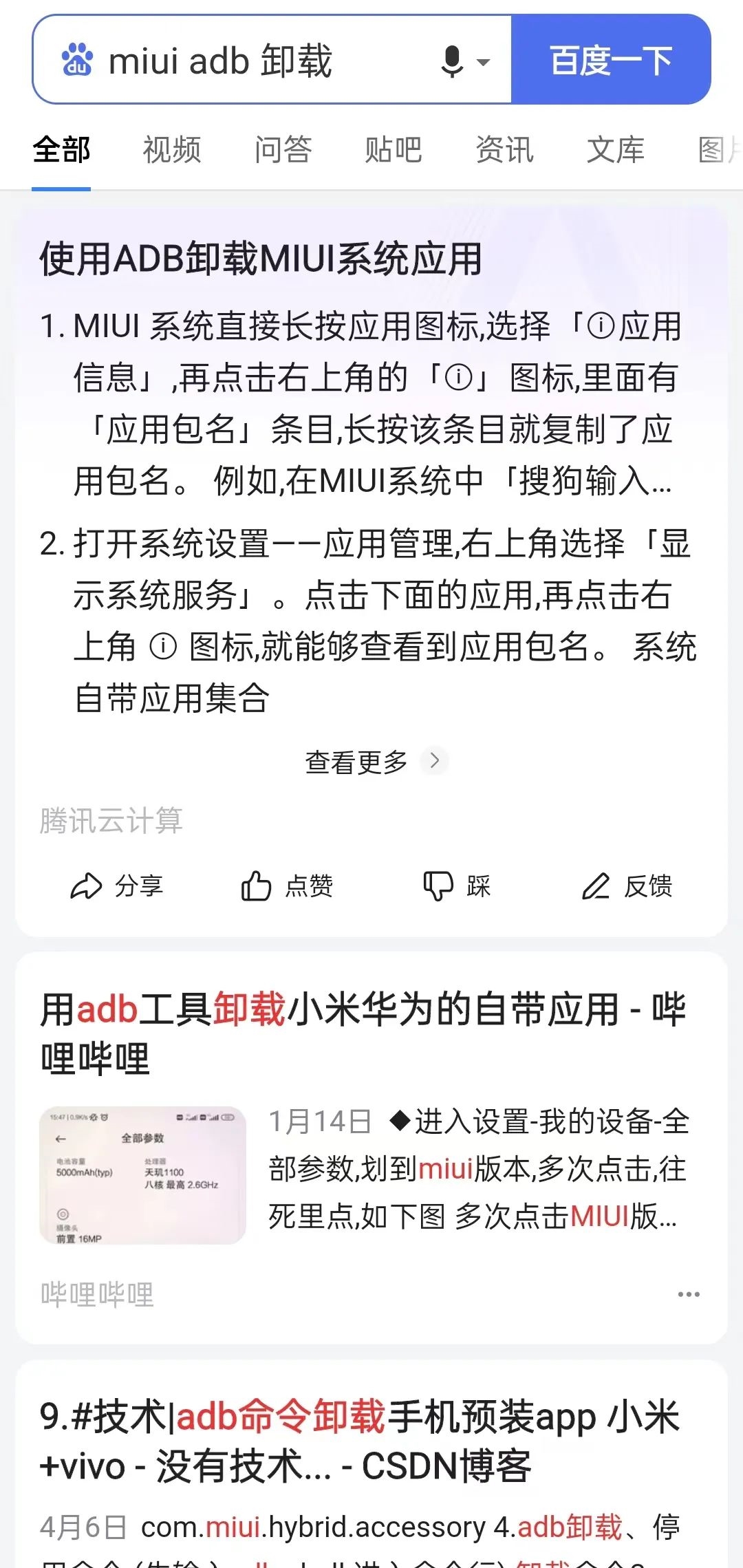
Task: Share the featured answer via 分享
Action: tap(117, 885)
